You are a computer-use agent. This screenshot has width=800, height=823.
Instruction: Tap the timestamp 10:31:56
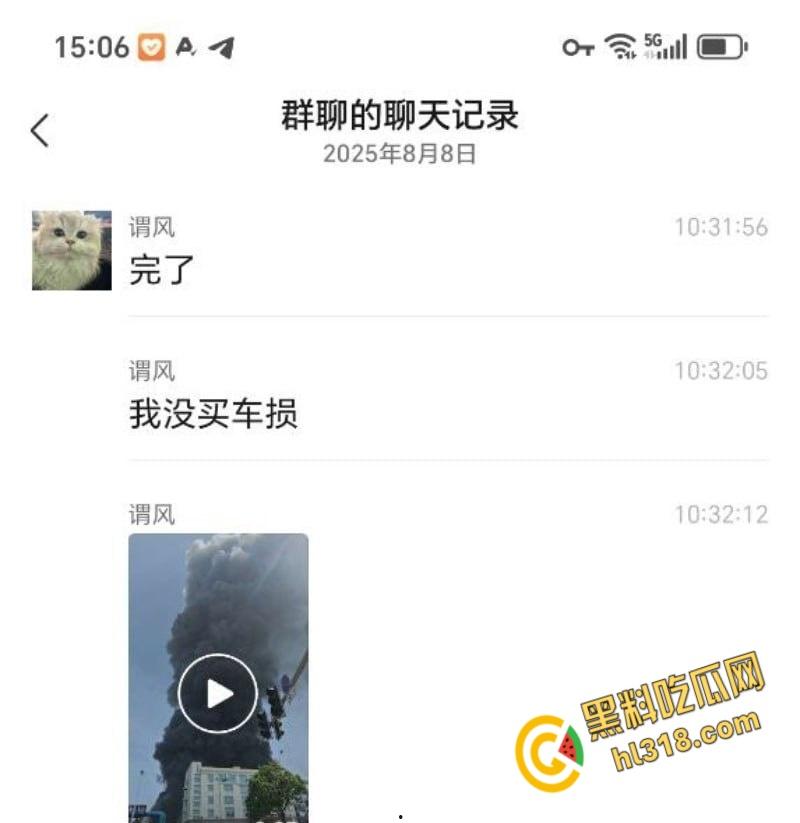pos(722,227)
